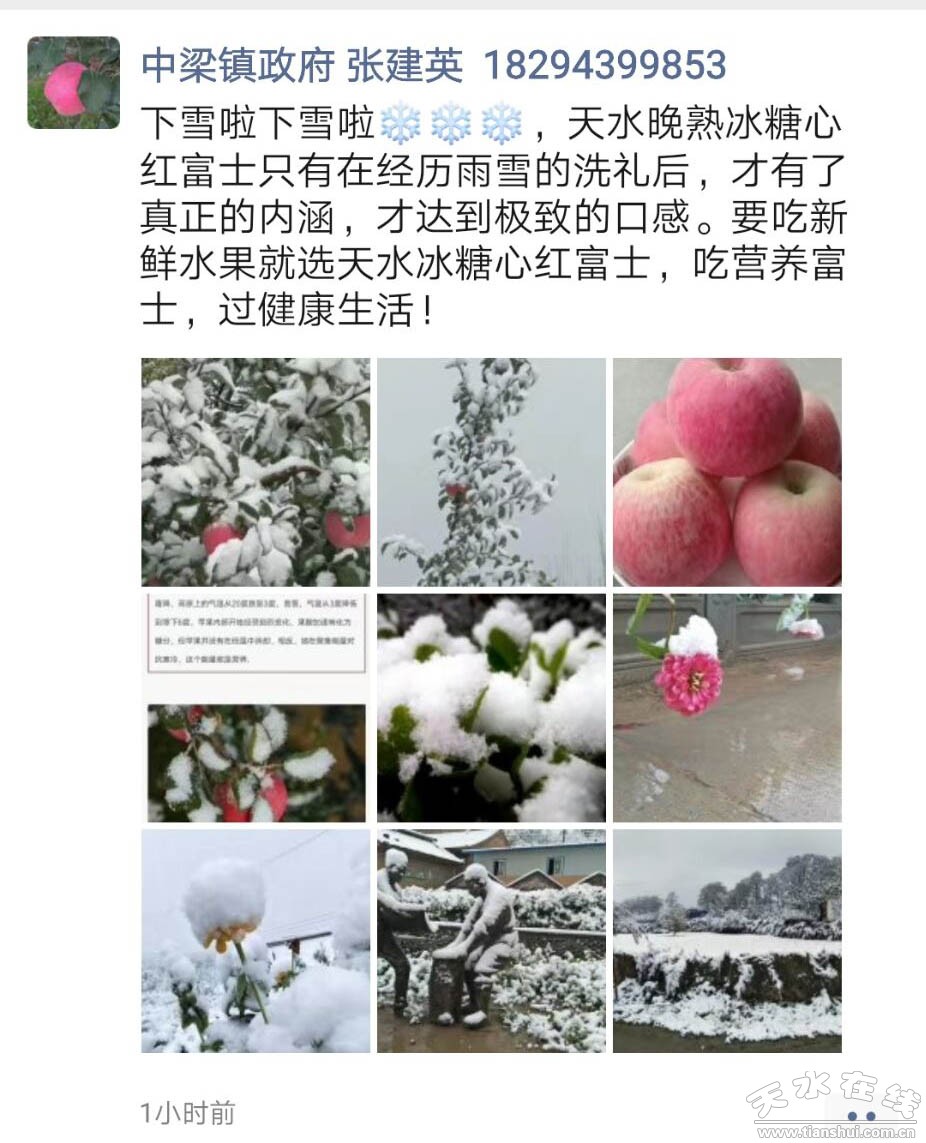Open the yellow flower under snow photo

pos(255,940)
